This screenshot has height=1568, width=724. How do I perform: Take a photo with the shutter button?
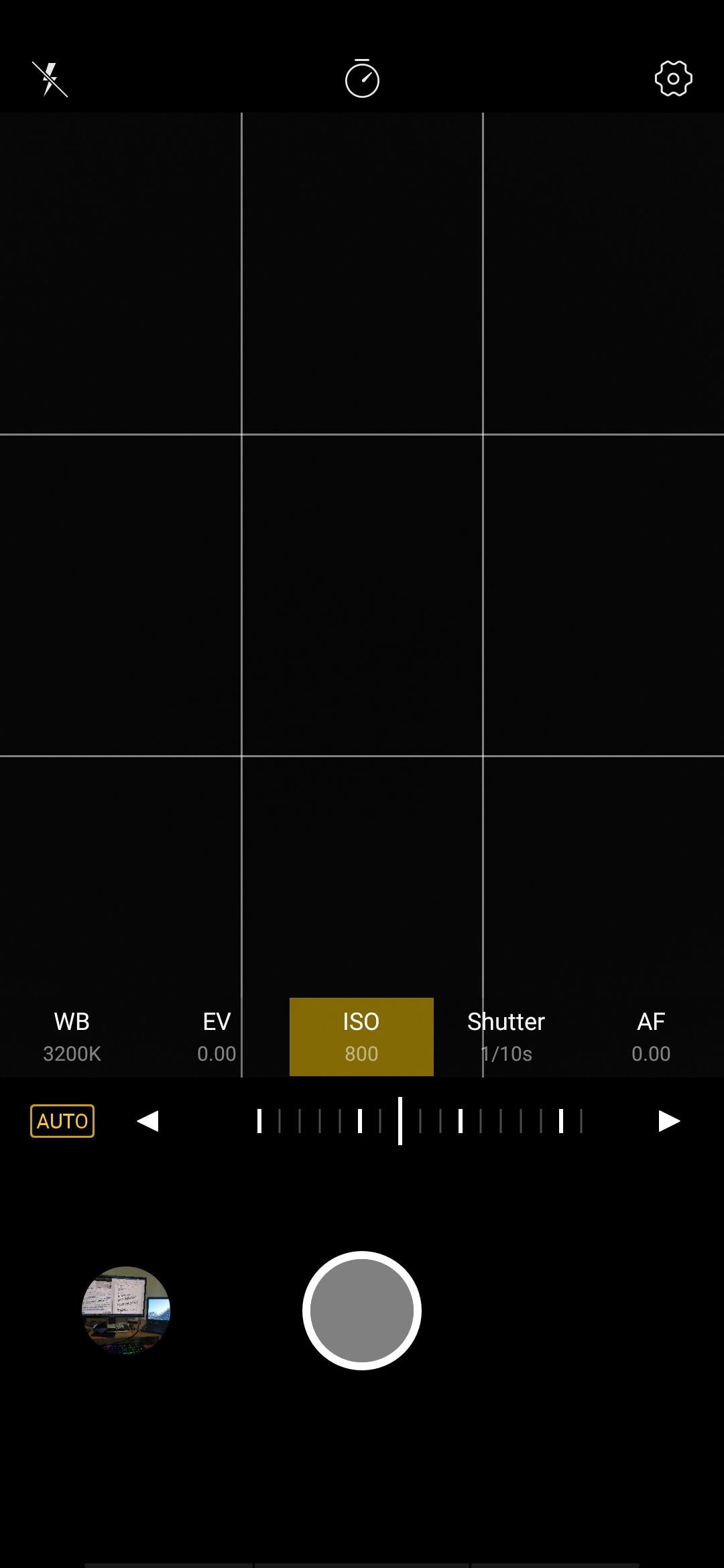pos(362,1311)
